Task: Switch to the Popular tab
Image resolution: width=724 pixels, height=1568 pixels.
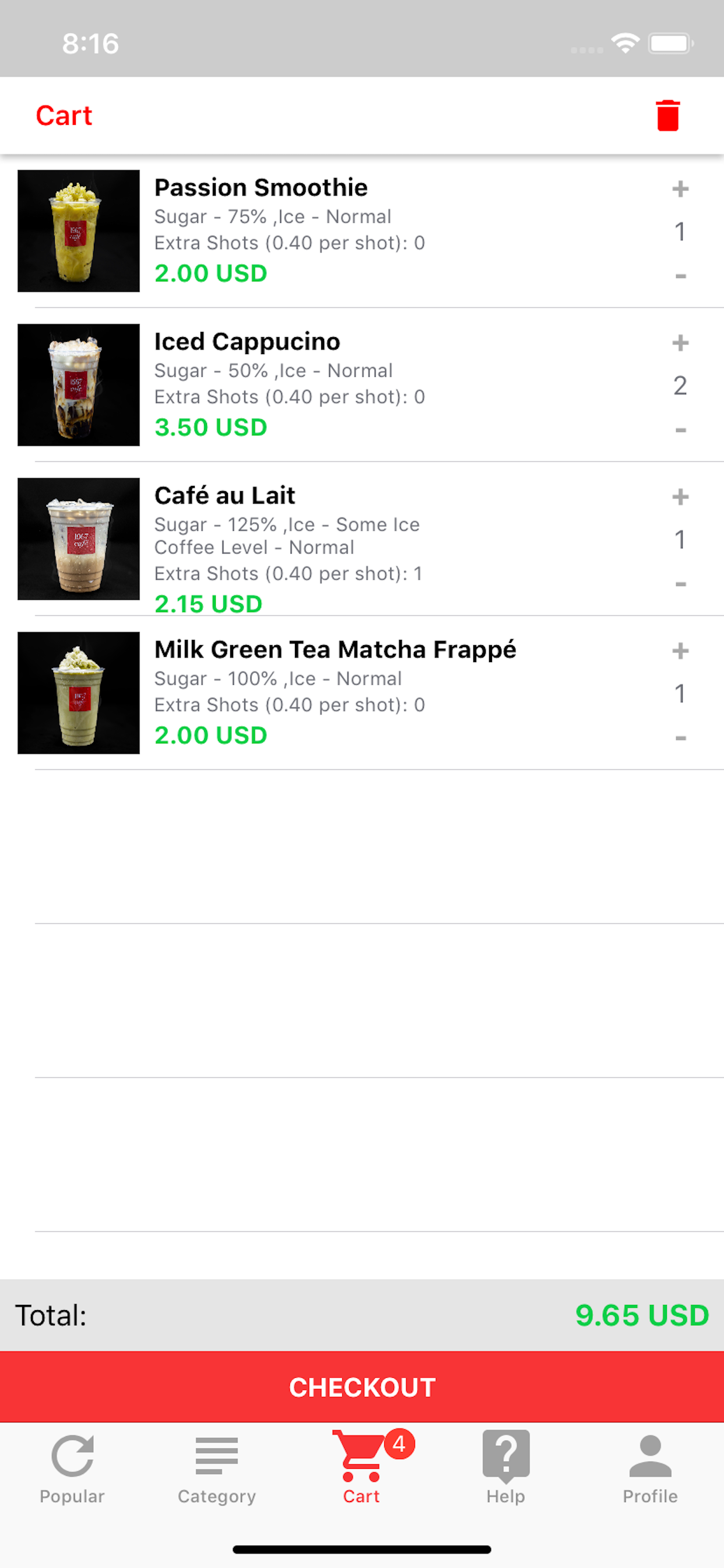Action: (x=72, y=1468)
